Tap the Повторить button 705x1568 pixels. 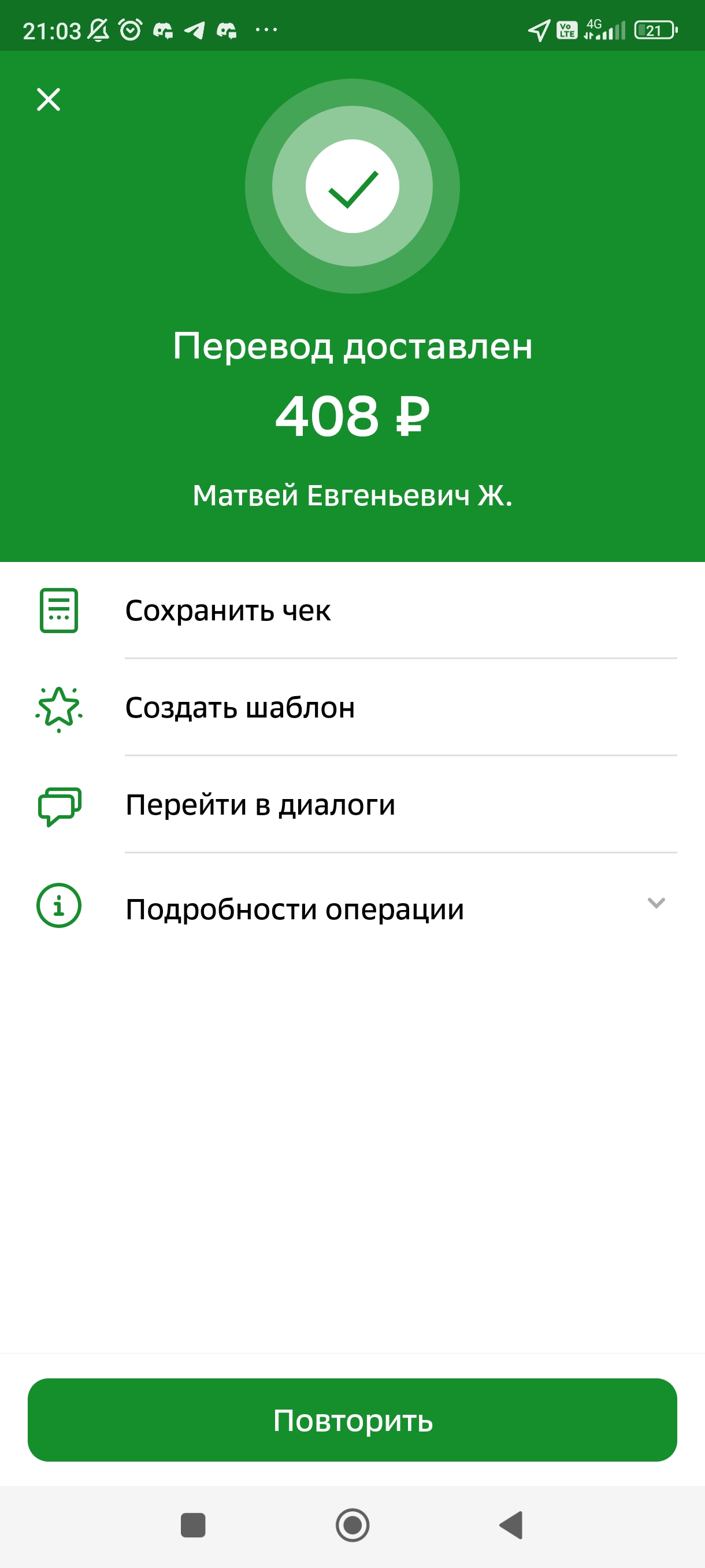[x=353, y=1420]
